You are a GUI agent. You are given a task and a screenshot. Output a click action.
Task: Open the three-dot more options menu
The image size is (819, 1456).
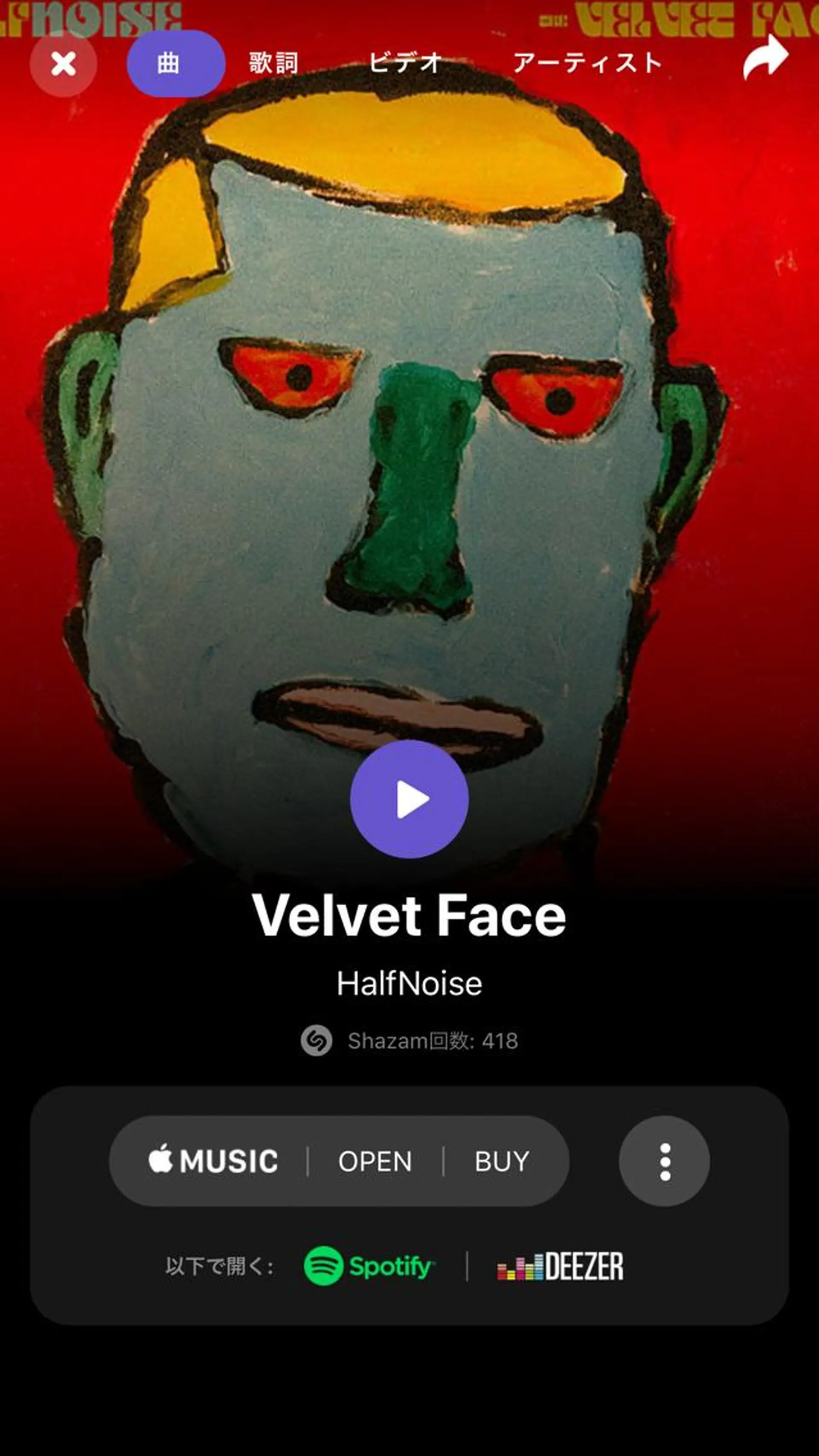664,1162
